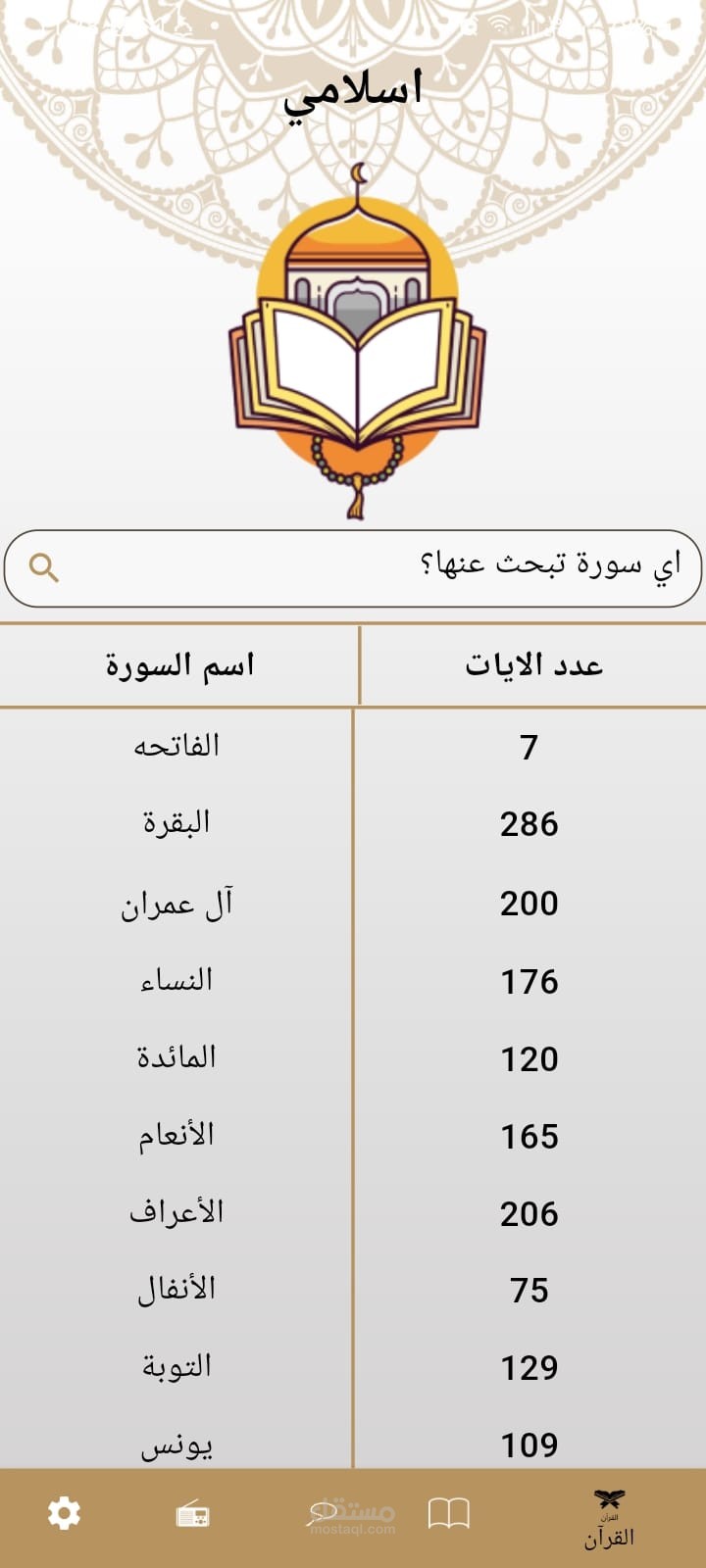Open the settings gear tab
This screenshot has height=1568, width=706.
pyautogui.click(x=65, y=1513)
